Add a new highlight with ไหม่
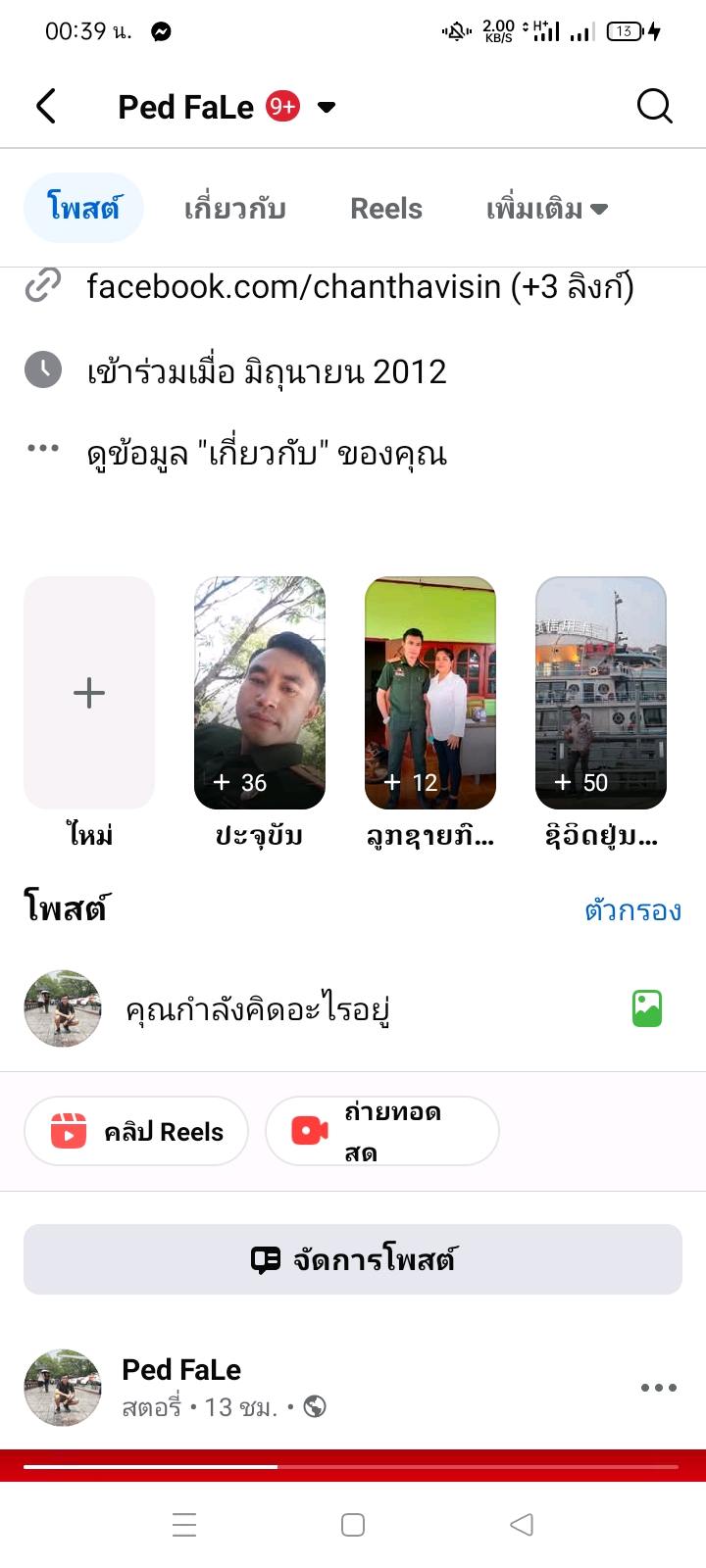The width and height of the screenshot is (706, 1568). [89, 693]
